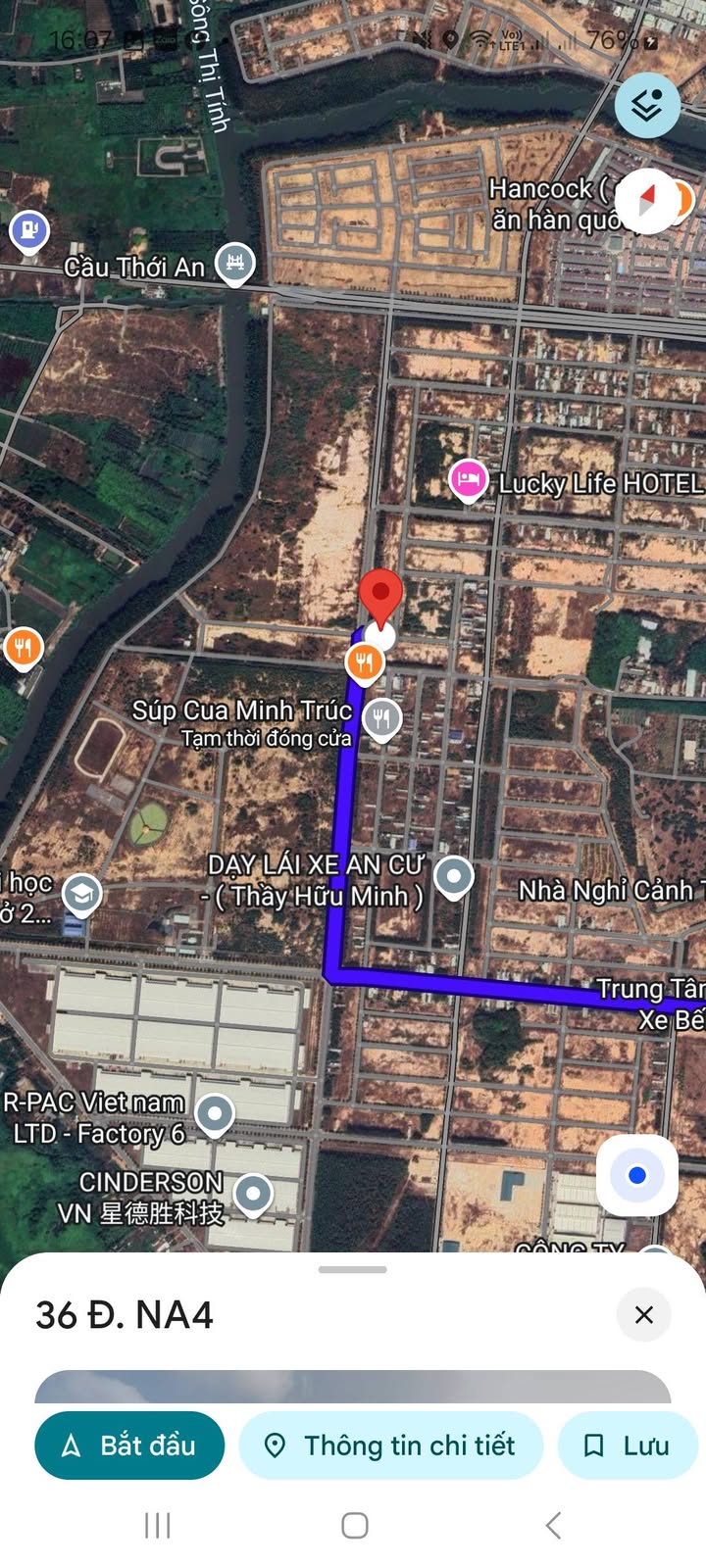Open the place photo preview
706x1568 pixels.
click(x=353, y=1387)
